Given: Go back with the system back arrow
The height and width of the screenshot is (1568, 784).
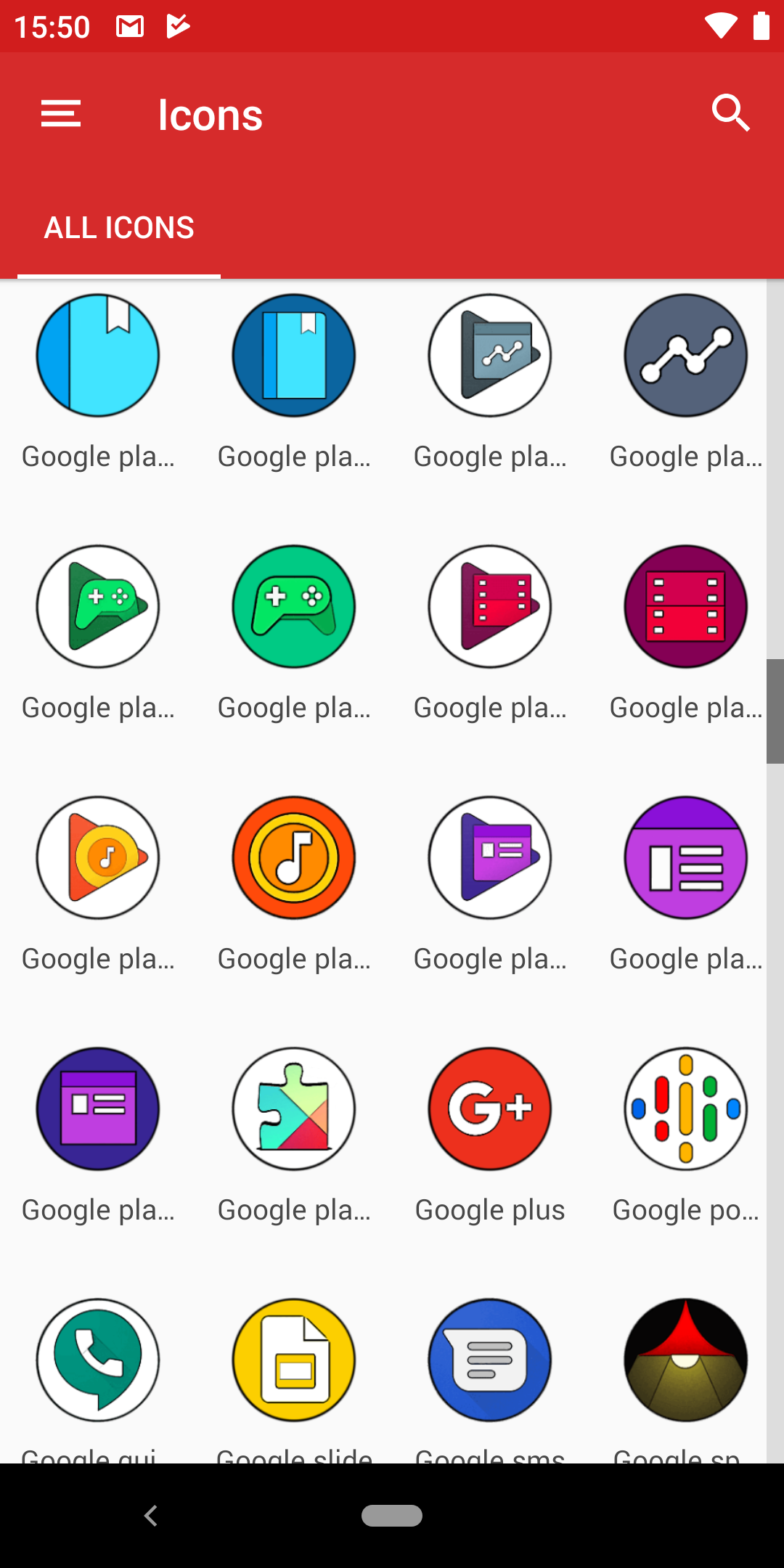Looking at the screenshot, I should [151, 1516].
